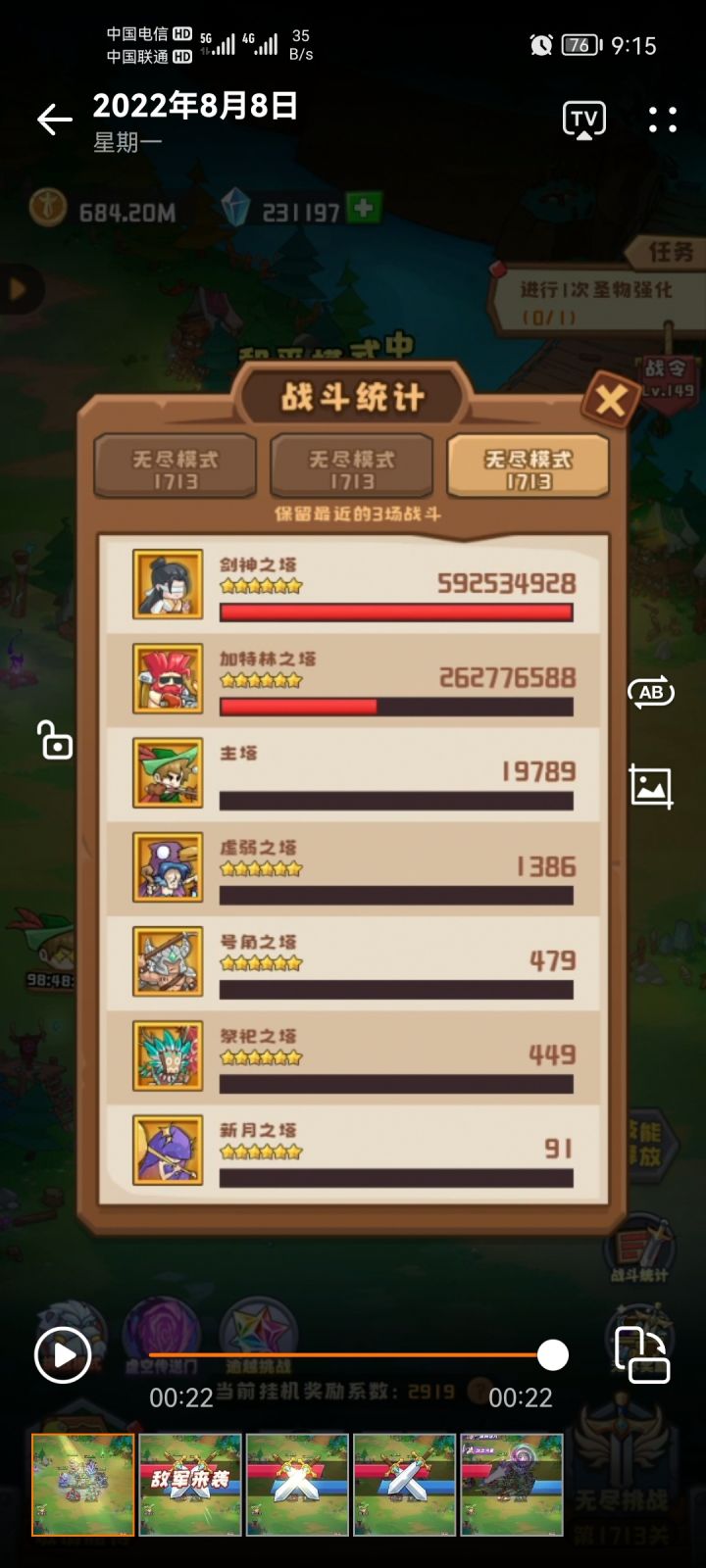Select the 剑神之塔 tower portrait
This screenshot has height=1568, width=706.
[167, 585]
